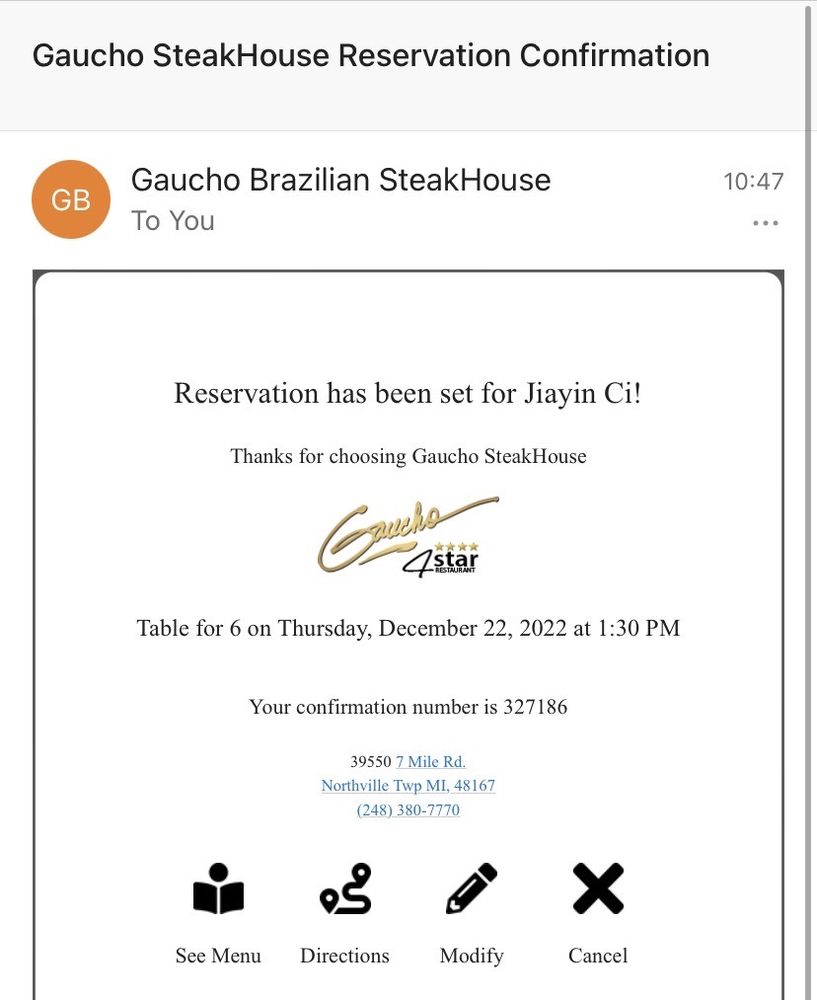
Task: Cancel the reservation
Action: 598,910
